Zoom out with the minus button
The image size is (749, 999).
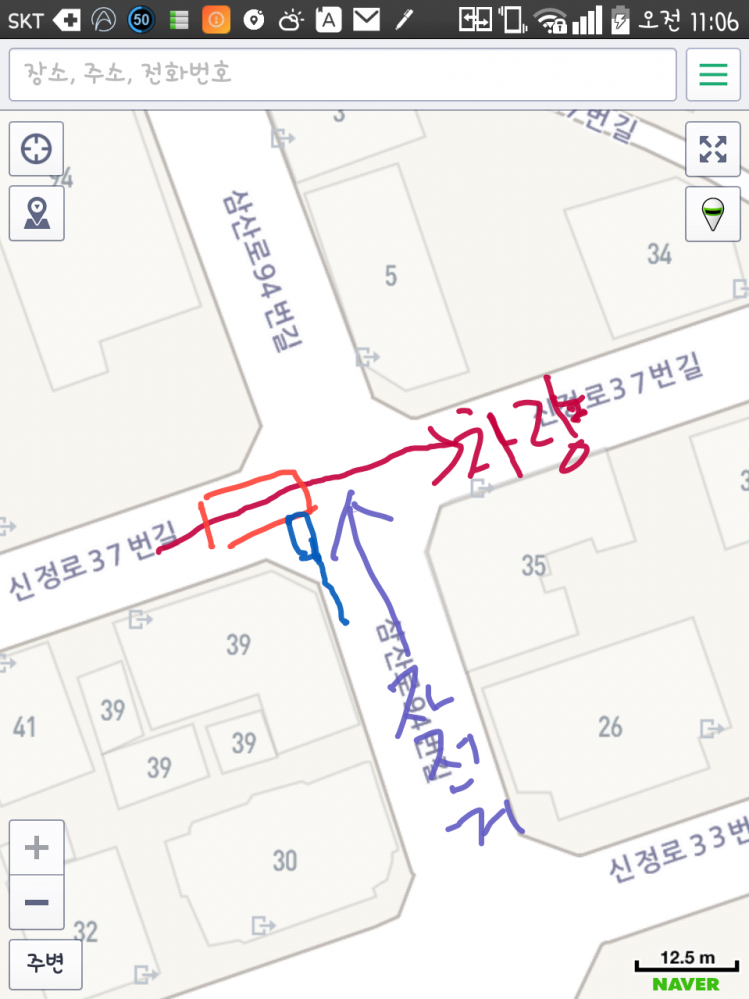click(x=37, y=902)
